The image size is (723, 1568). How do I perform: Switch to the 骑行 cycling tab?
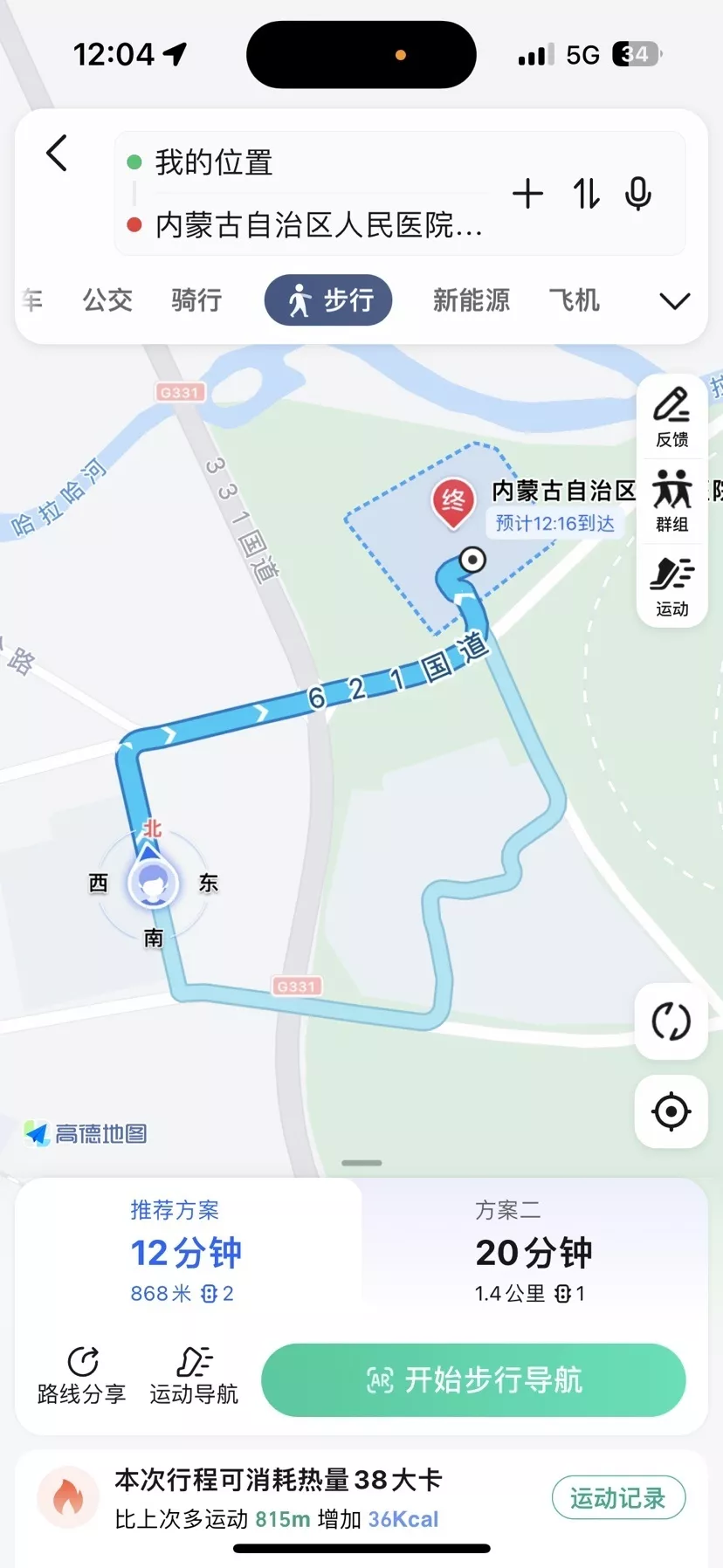pyautogui.click(x=196, y=300)
